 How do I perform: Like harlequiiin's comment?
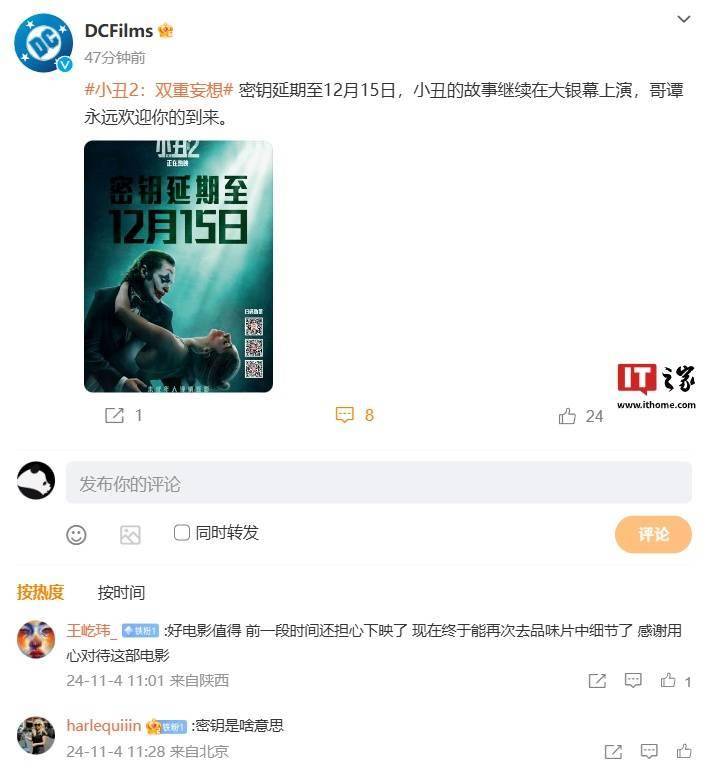(684, 751)
